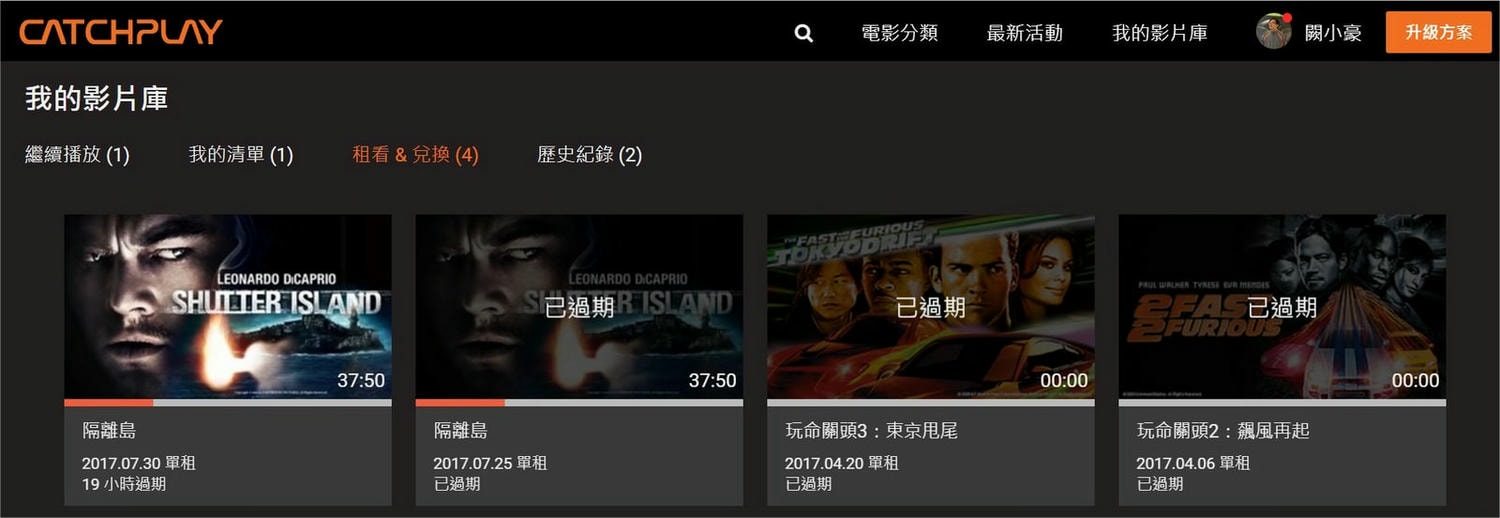The image size is (1500, 518).
Task: Open 最新活動 in the top bar
Action: [x=1024, y=33]
